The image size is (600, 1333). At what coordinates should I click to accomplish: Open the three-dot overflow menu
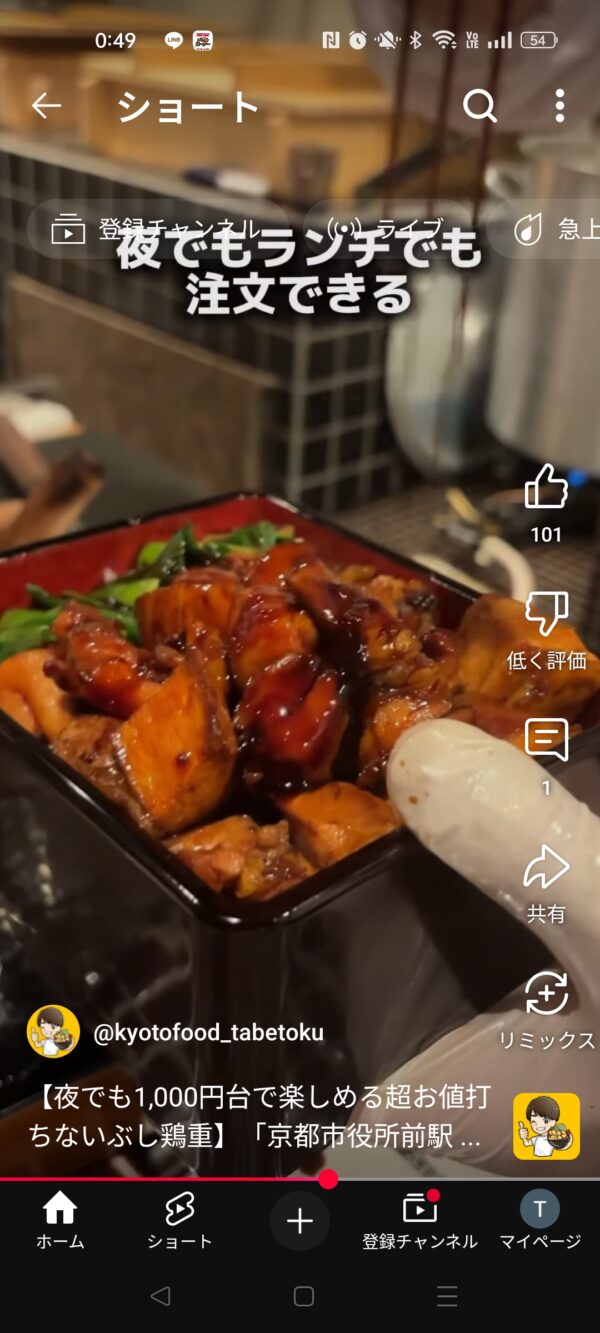pyautogui.click(x=559, y=106)
